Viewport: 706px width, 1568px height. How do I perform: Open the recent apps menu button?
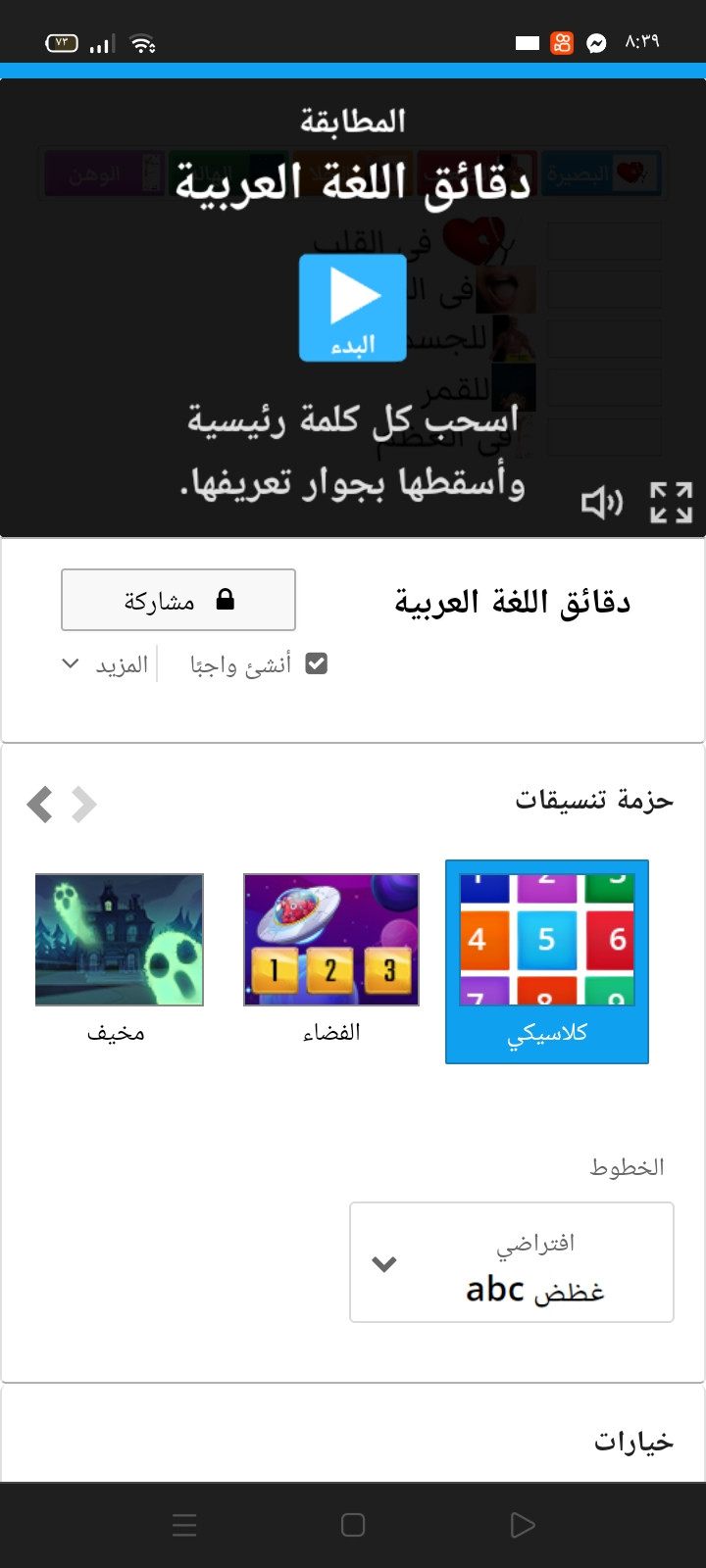coord(184,1525)
